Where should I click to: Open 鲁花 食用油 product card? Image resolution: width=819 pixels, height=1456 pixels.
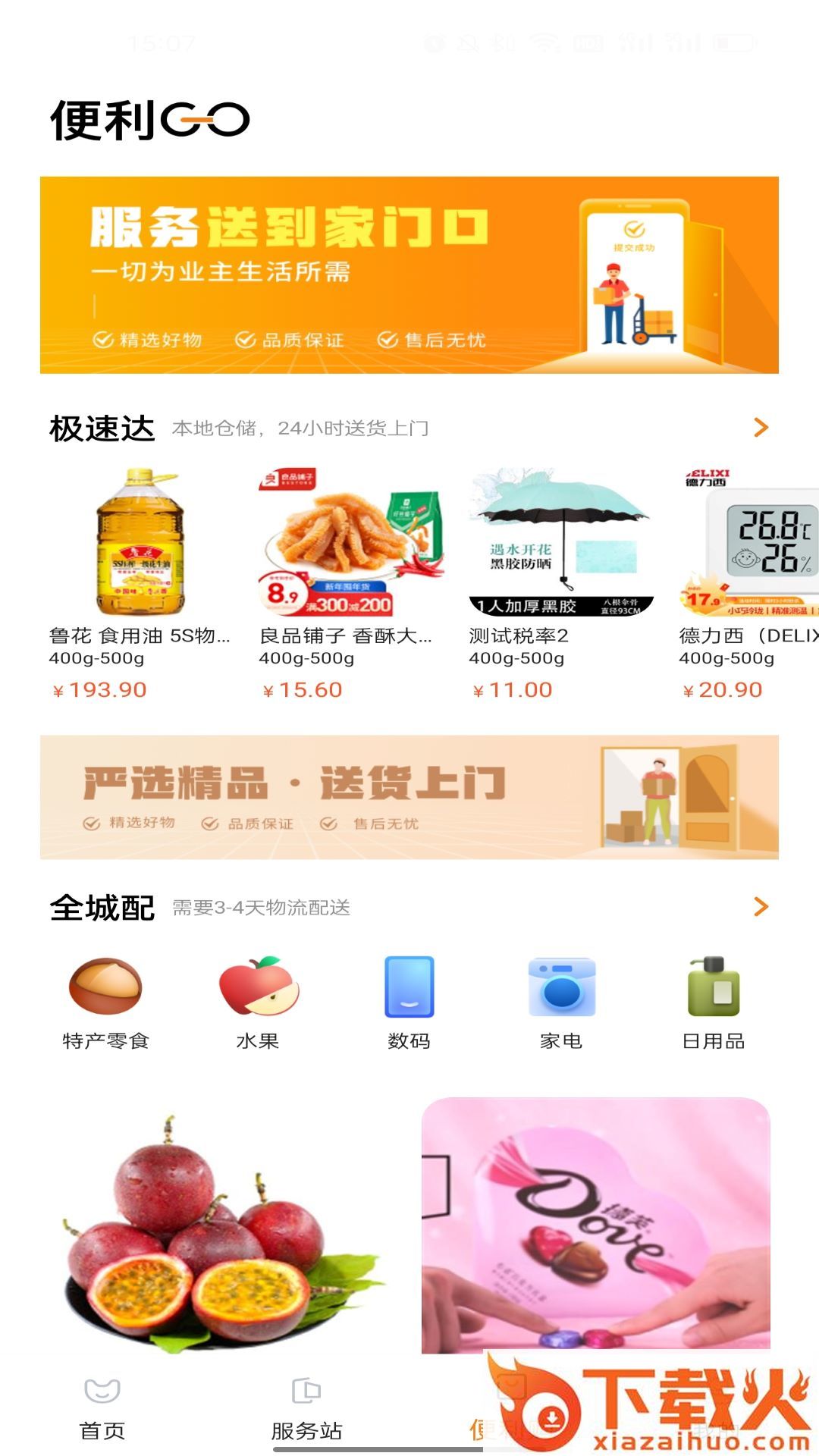pyautogui.click(x=140, y=580)
